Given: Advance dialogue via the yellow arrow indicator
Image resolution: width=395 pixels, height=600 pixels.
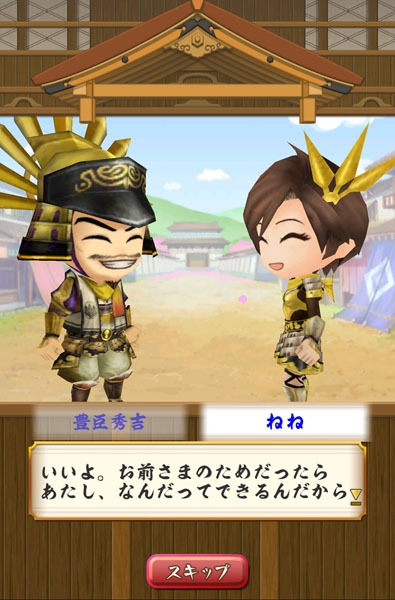Looking at the screenshot, I should pos(356,497).
